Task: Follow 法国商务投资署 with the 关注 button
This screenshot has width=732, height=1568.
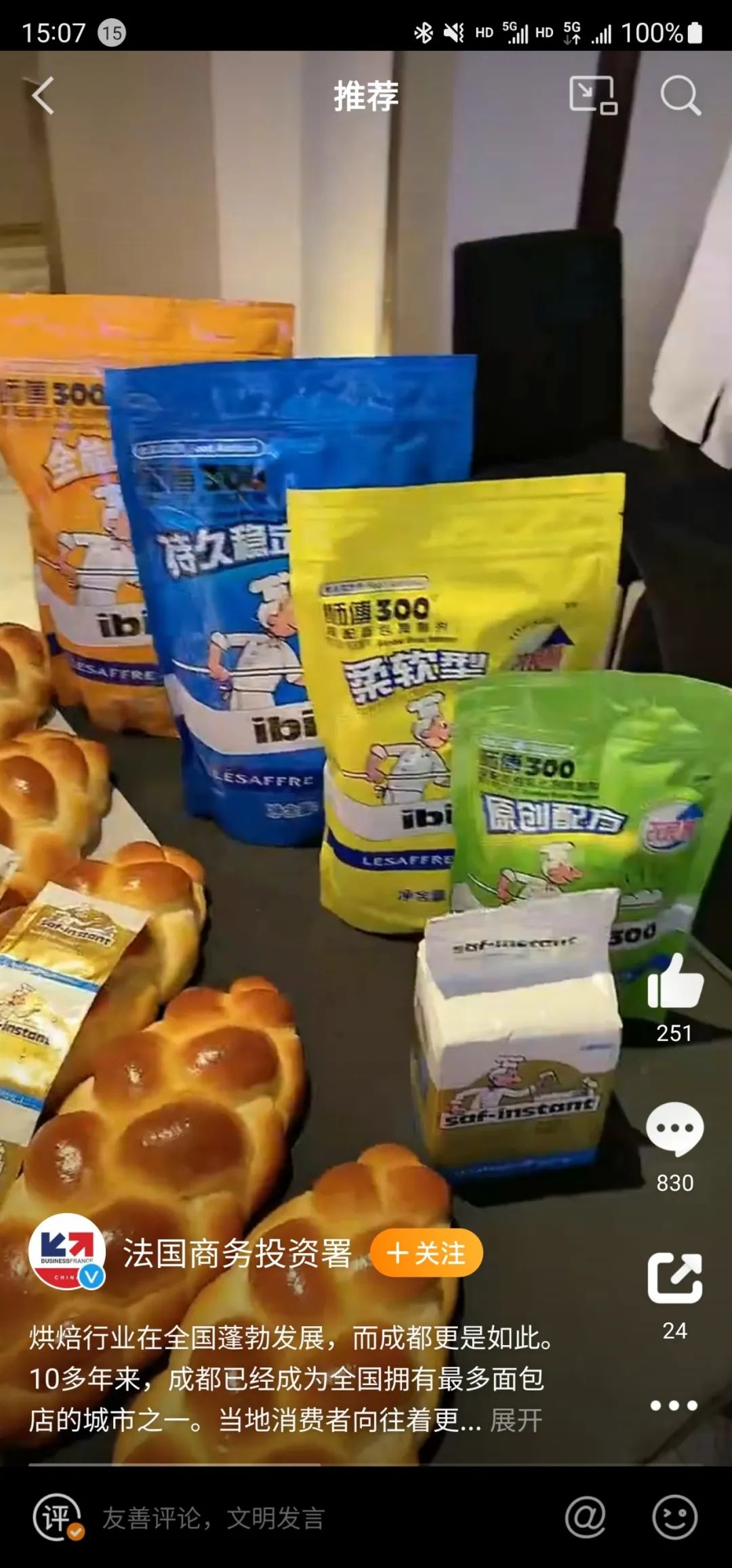Action: [426, 1252]
